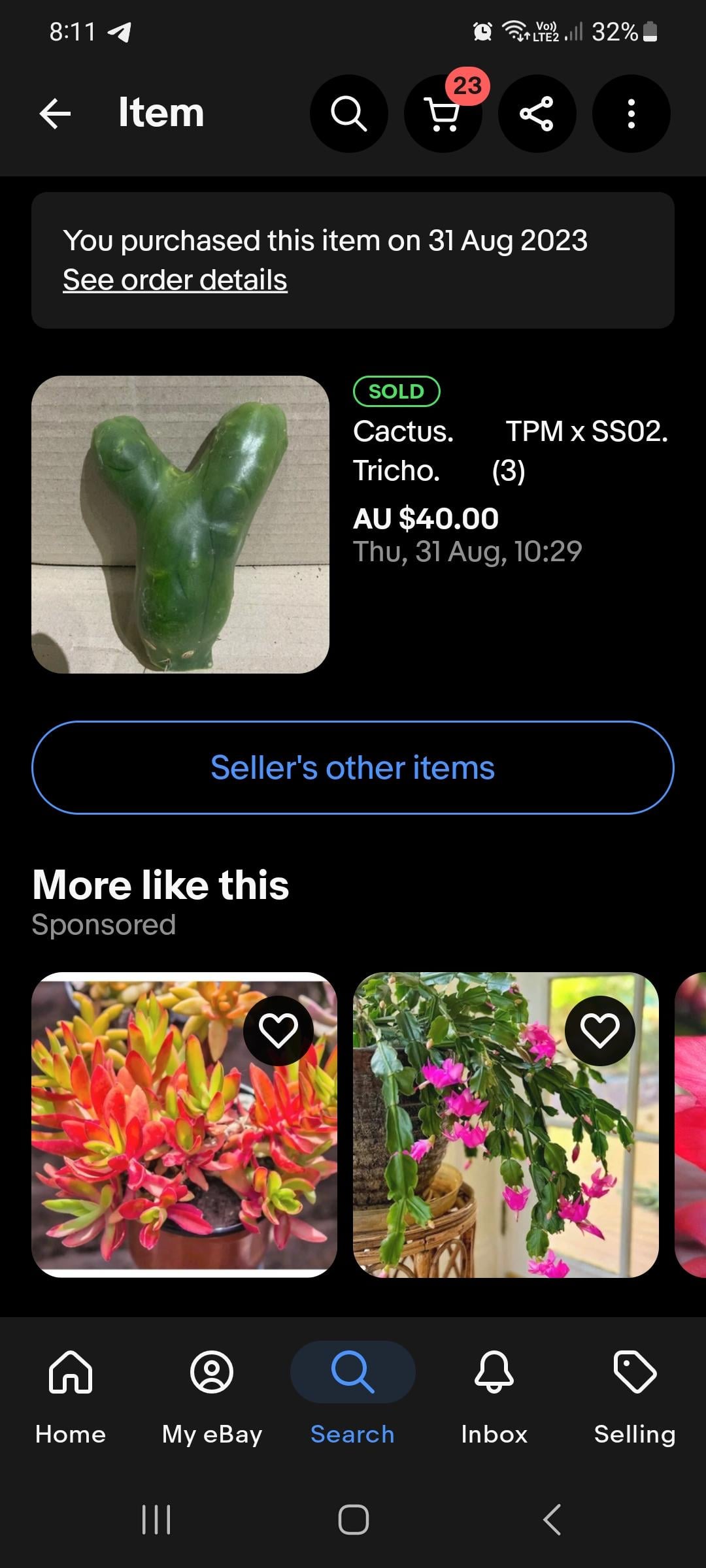Go back from the Item page
This screenshot has height=1568, width=706.
pyautogui.click(x=55, y=114)
